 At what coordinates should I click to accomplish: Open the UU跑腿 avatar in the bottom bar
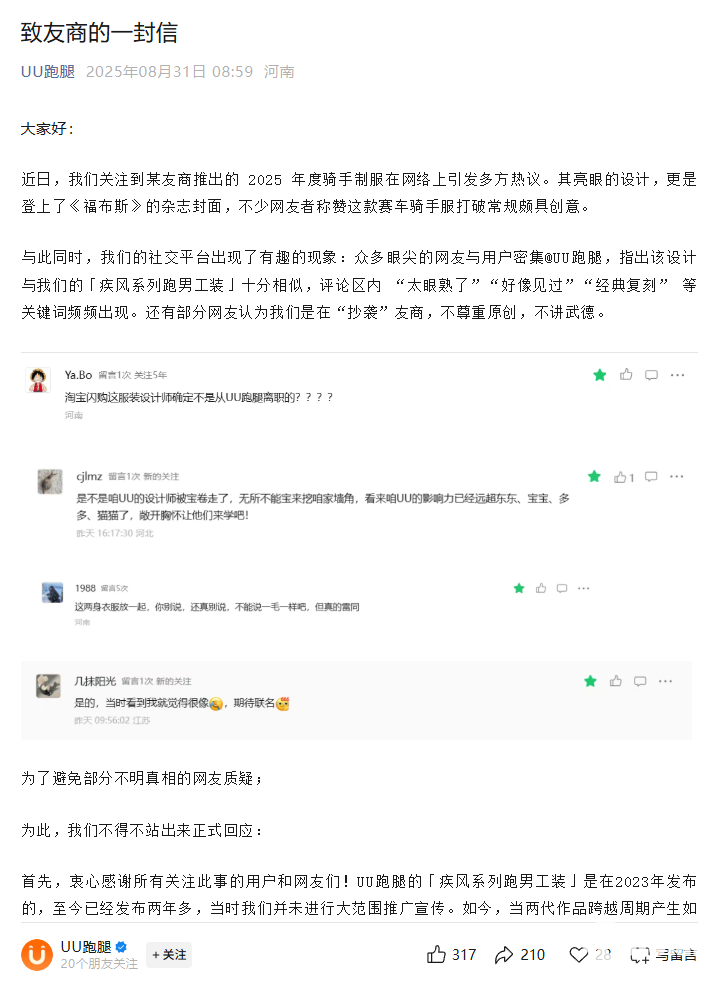pyautogui.click(x=37, y=955)
